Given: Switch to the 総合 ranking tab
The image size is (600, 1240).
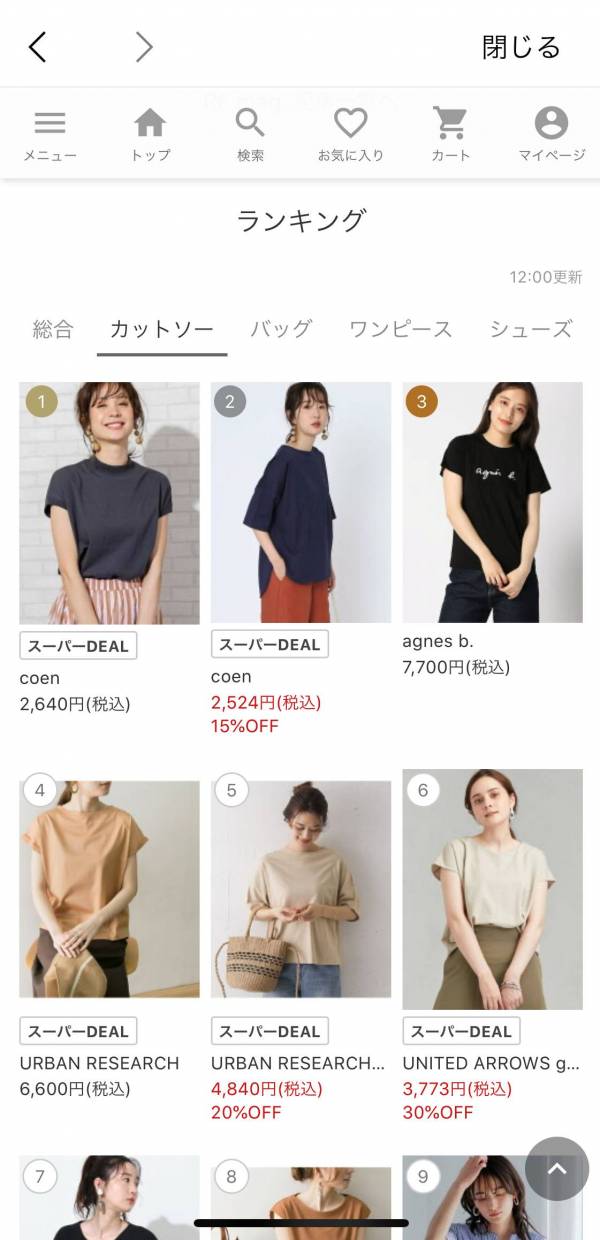Looking at the screenshot, I should click(53, 329).
